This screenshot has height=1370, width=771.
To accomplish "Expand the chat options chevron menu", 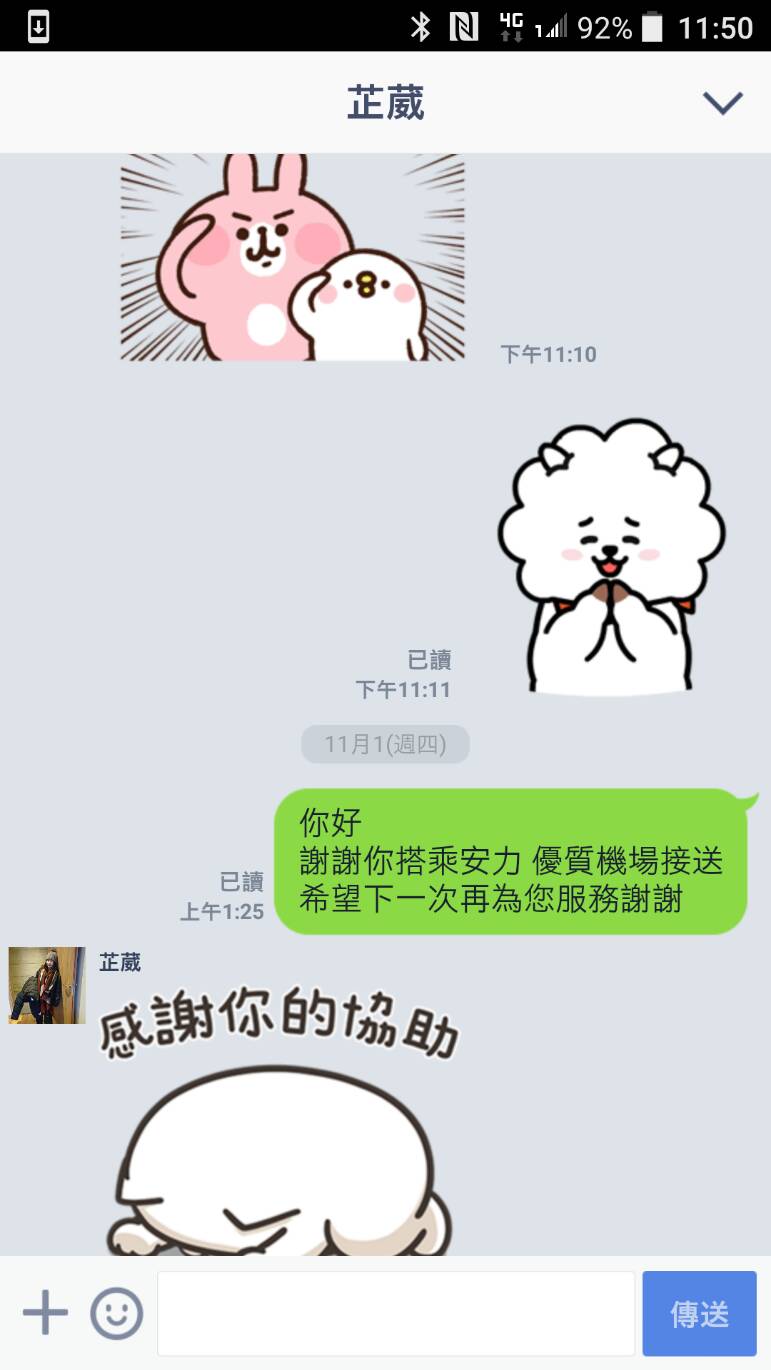I will tap(722, 102).
